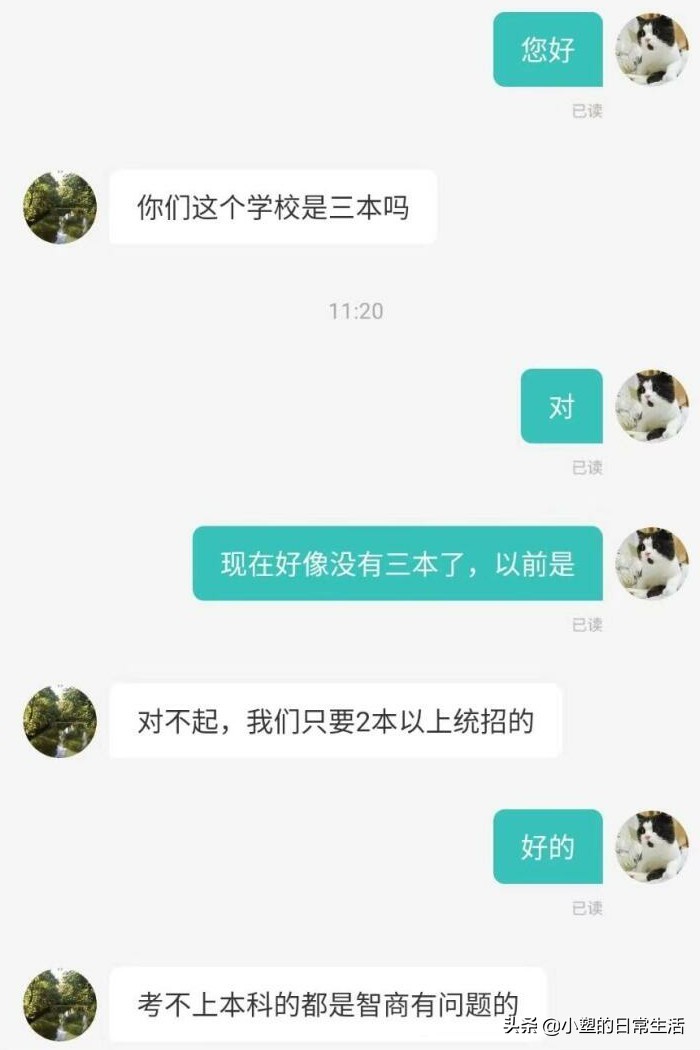Tap the cat avatar next to 您好
Viewport: 700px width, 1050px height.
(652, 49)
